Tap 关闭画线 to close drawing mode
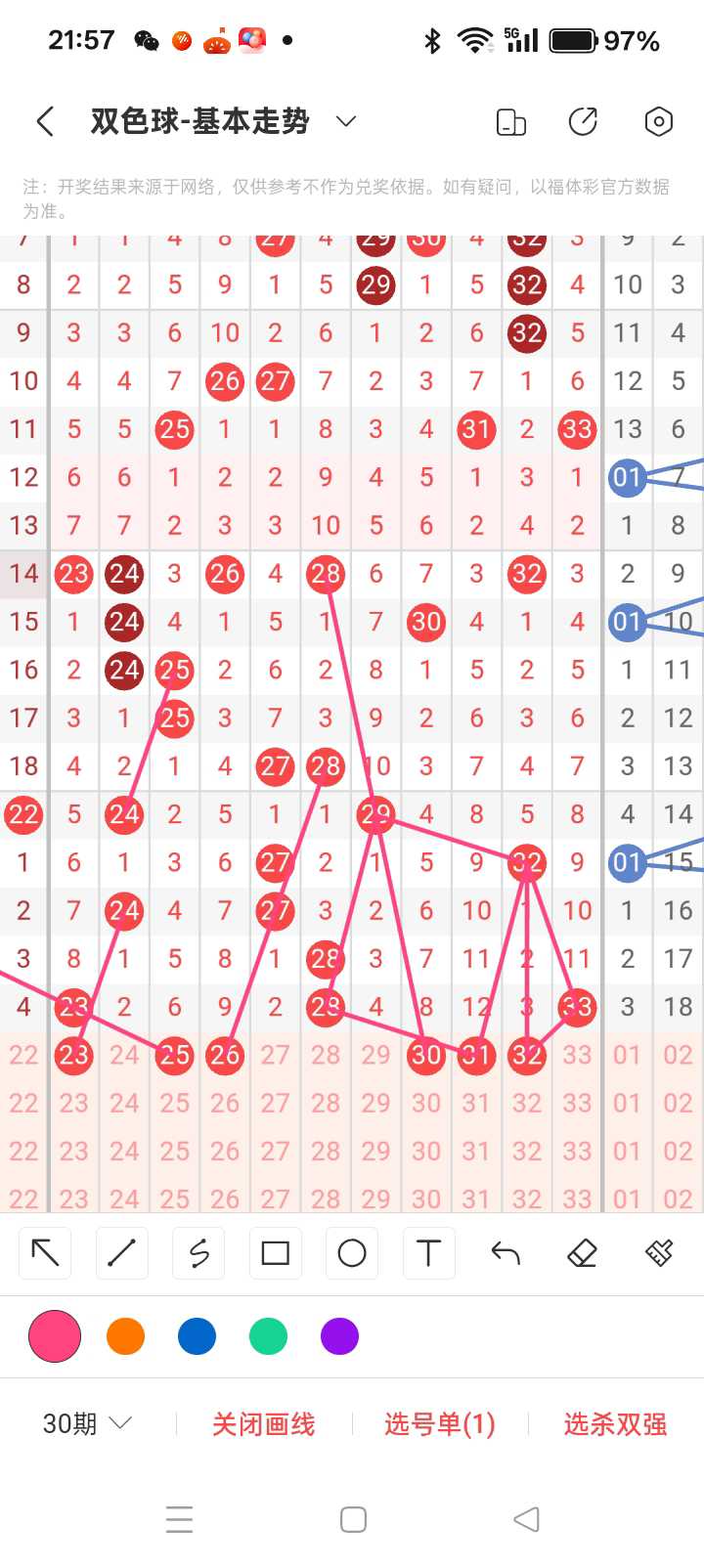 264,1424
